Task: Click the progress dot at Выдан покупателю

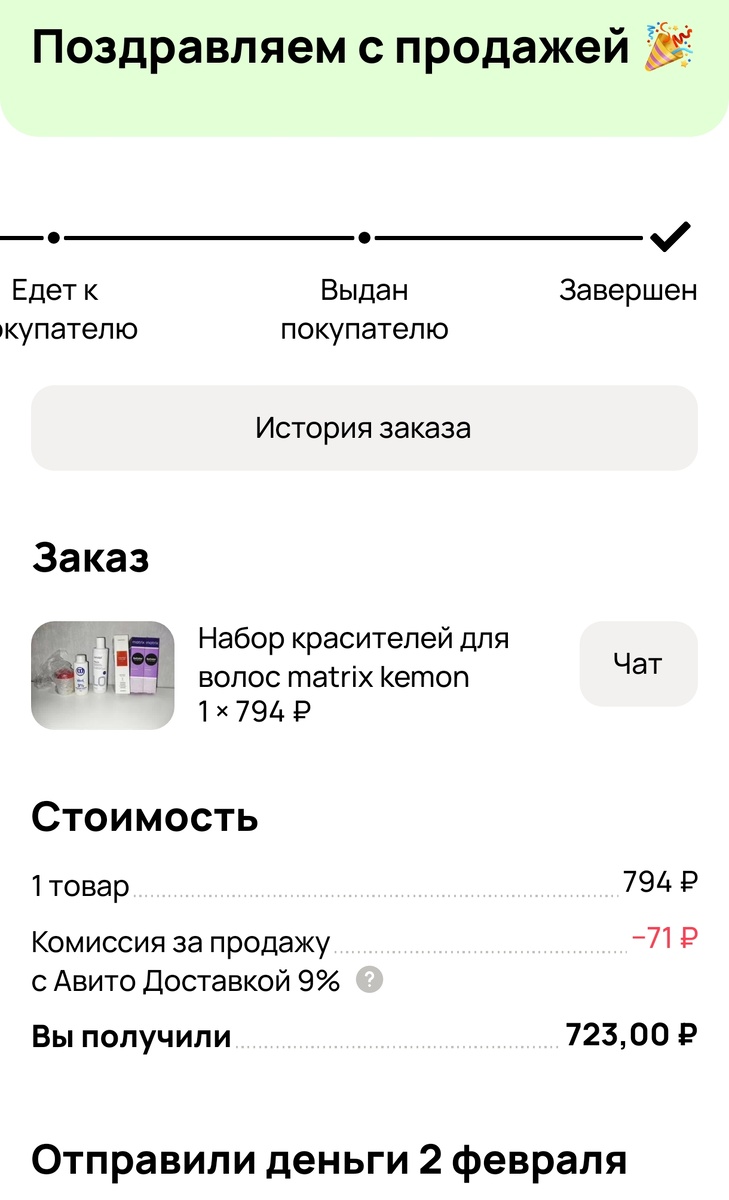Action: click(x=365, y=237)
